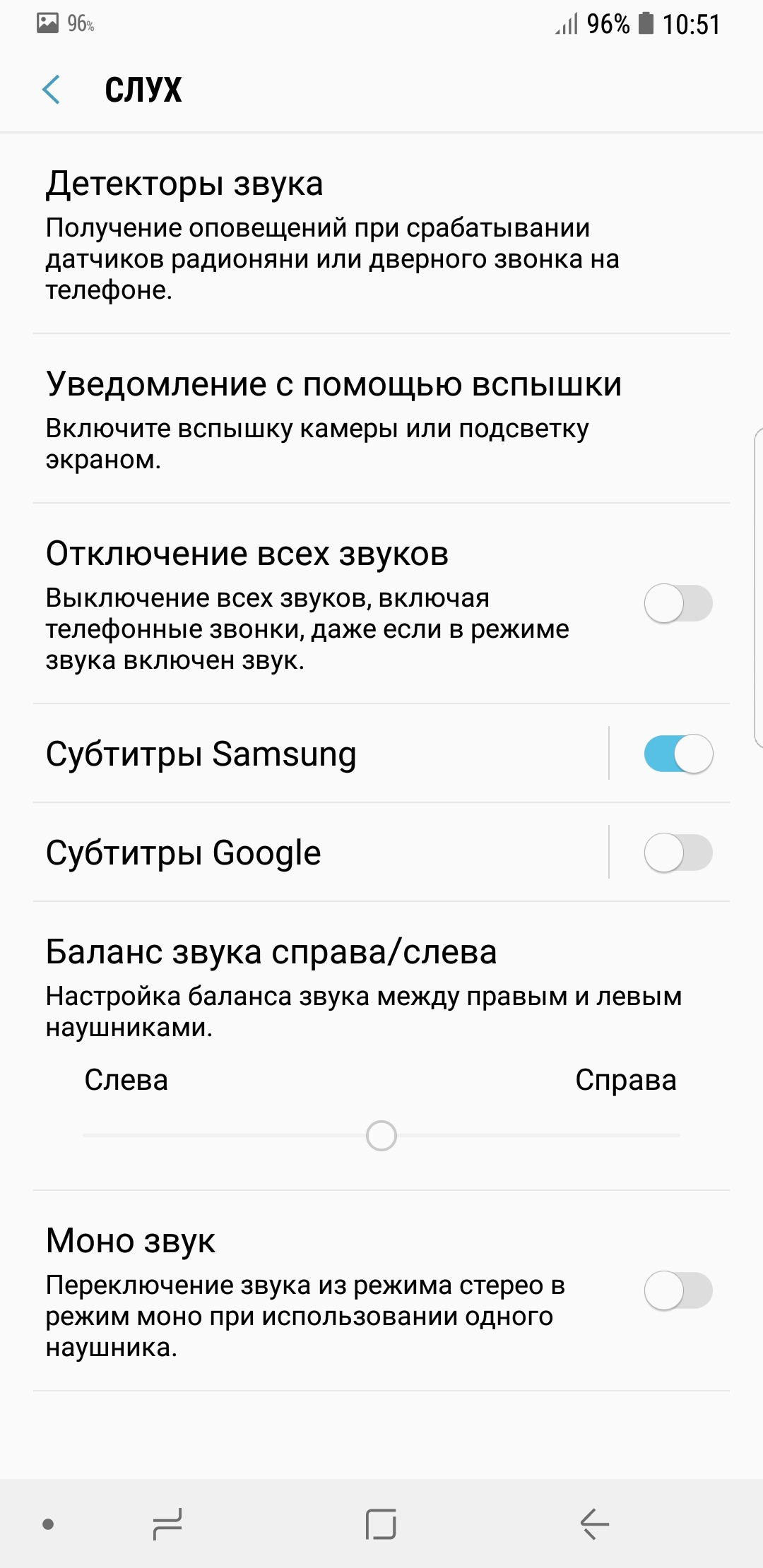
Task: Tap the home button in navigation bar
Action: tap(381, 1524)
